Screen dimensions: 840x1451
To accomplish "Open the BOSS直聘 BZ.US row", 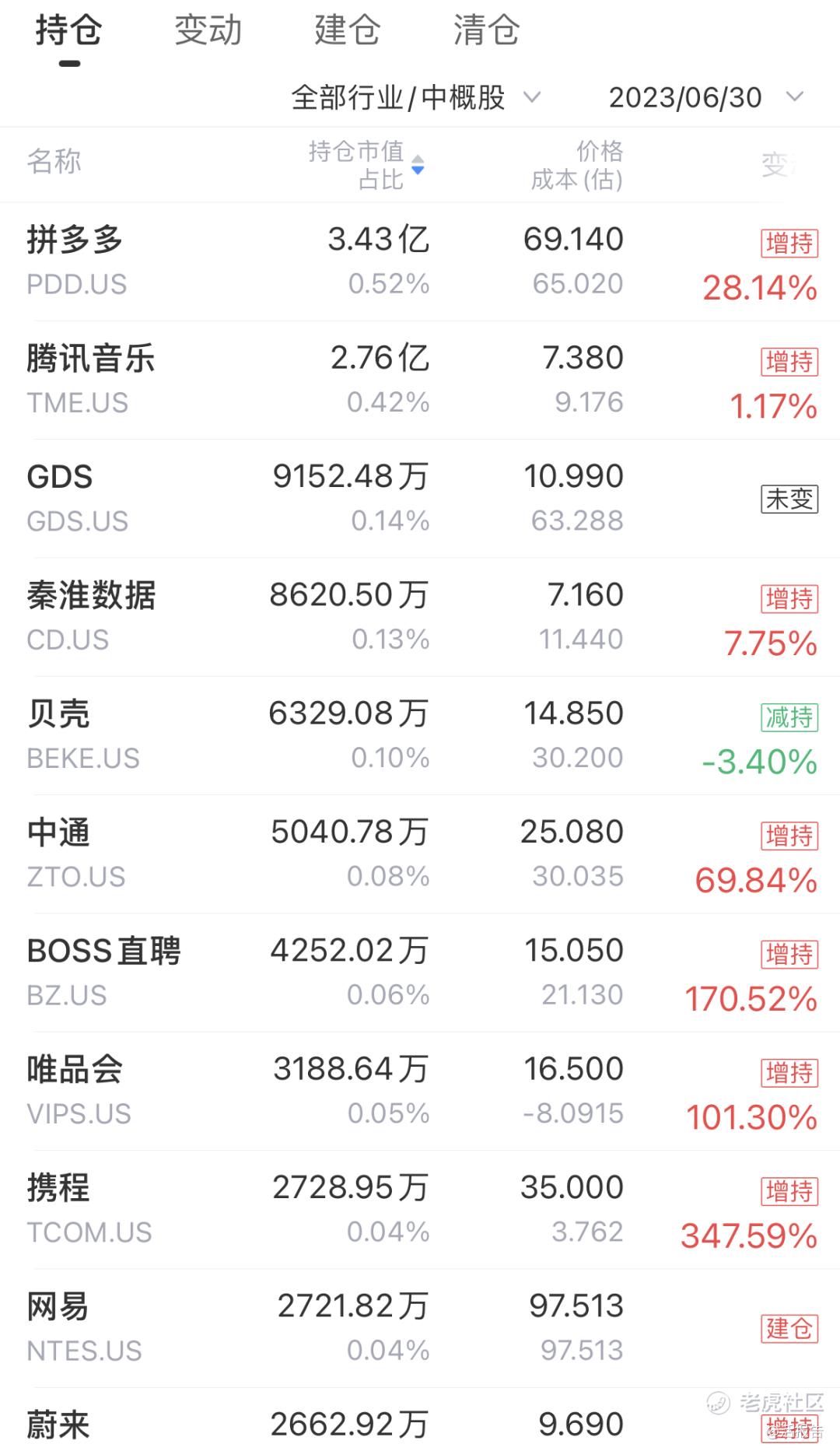I will coord(420,973).
